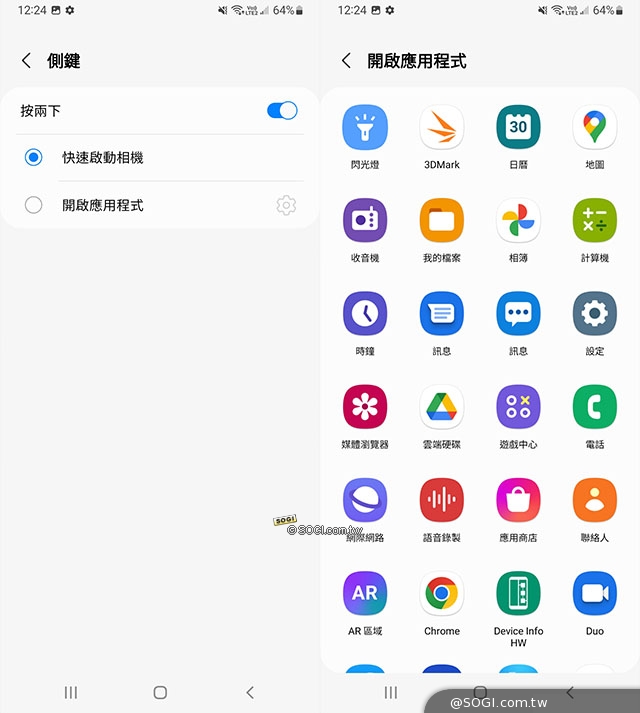Choose the Chrome app
640x713 pixels.
442,594
